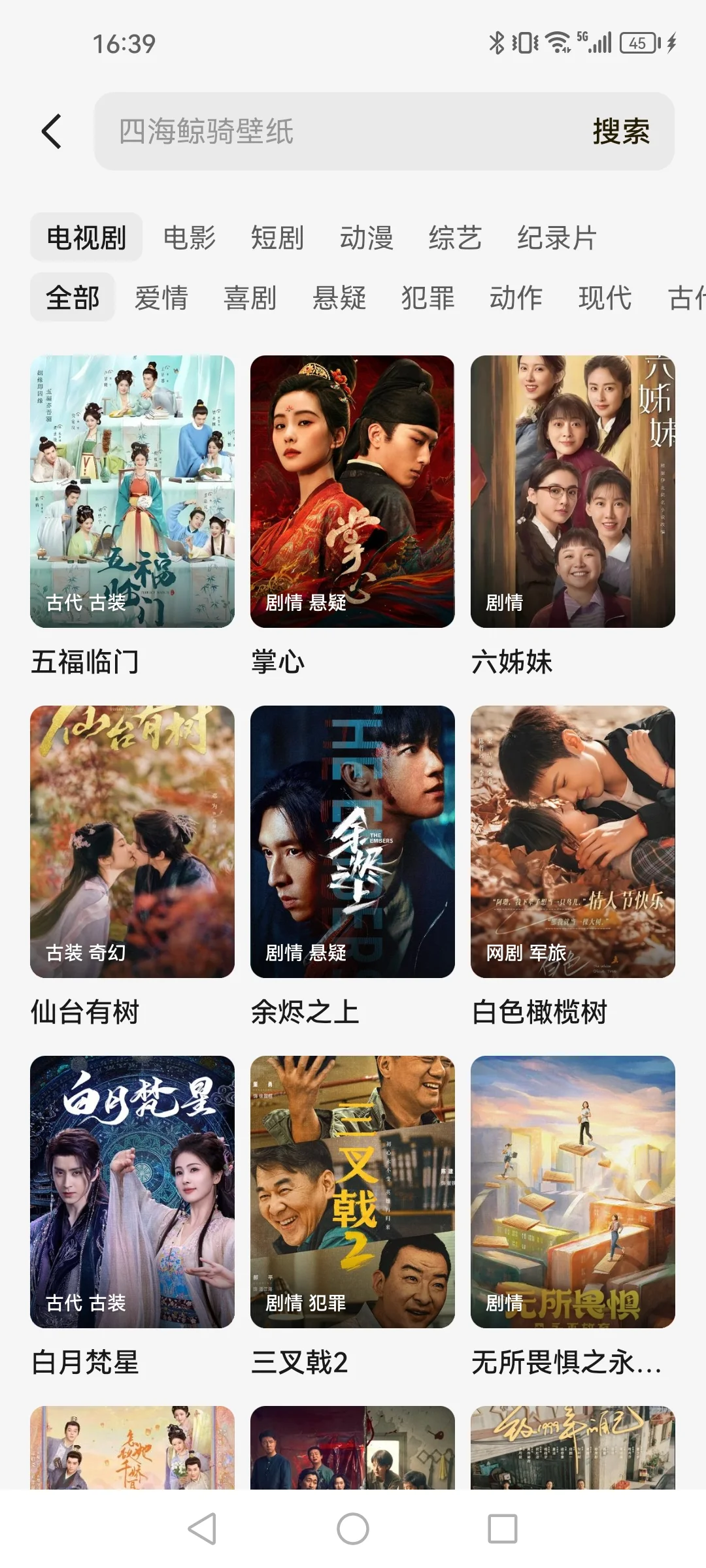Go back using the top-left arrow
The image size is (706, 1568).
click(x=52, y=131)
